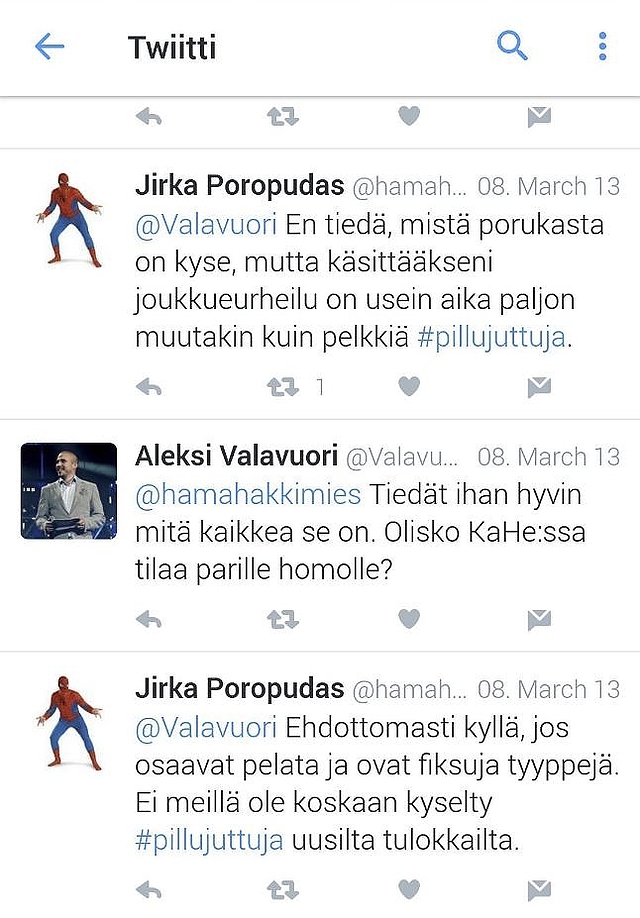640x918 pixels.
Task: Like Jirka's tweet ending in muutakin #pillujuttuja
Action: [408, 387]
